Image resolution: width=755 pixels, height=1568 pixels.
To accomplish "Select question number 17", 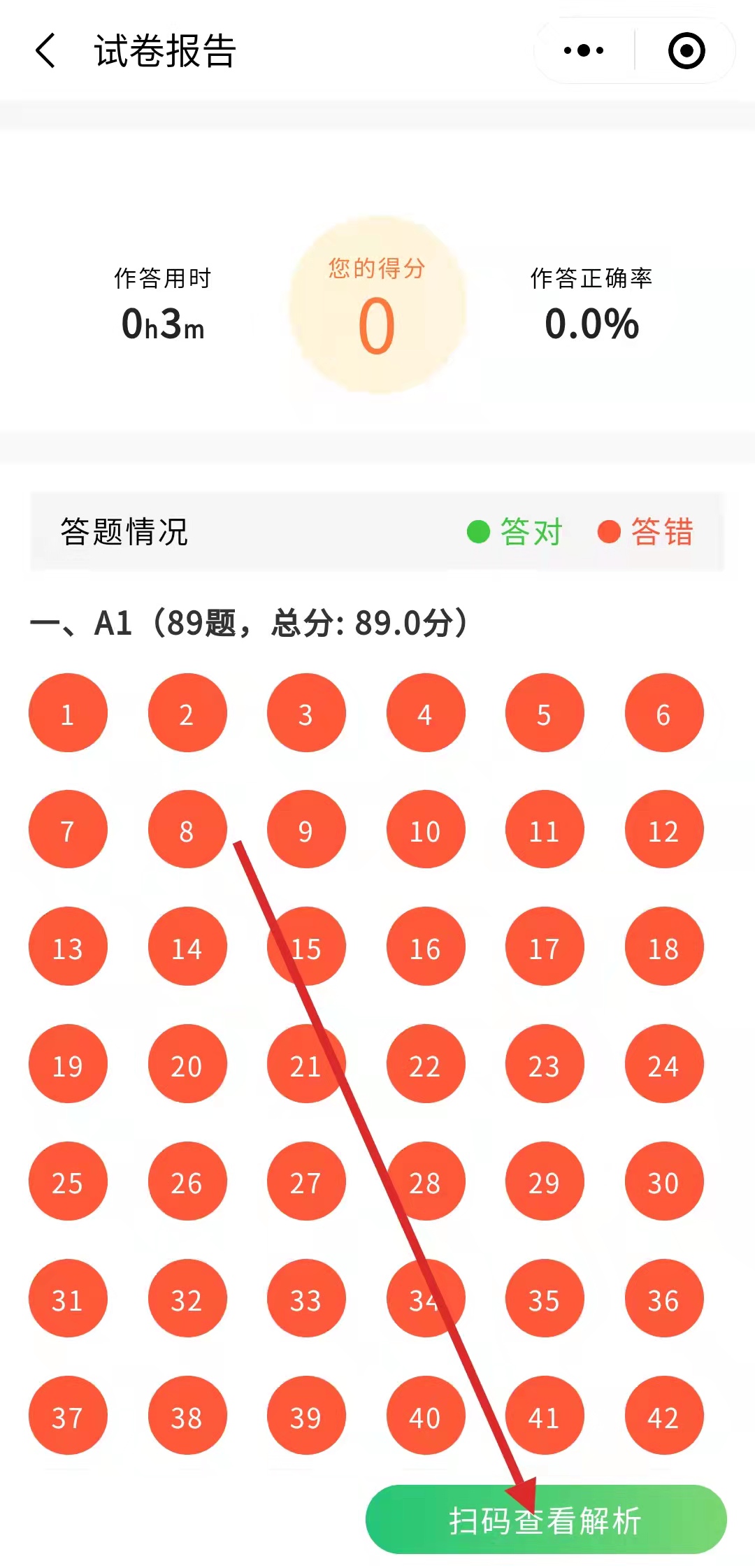I will (545, 947).
